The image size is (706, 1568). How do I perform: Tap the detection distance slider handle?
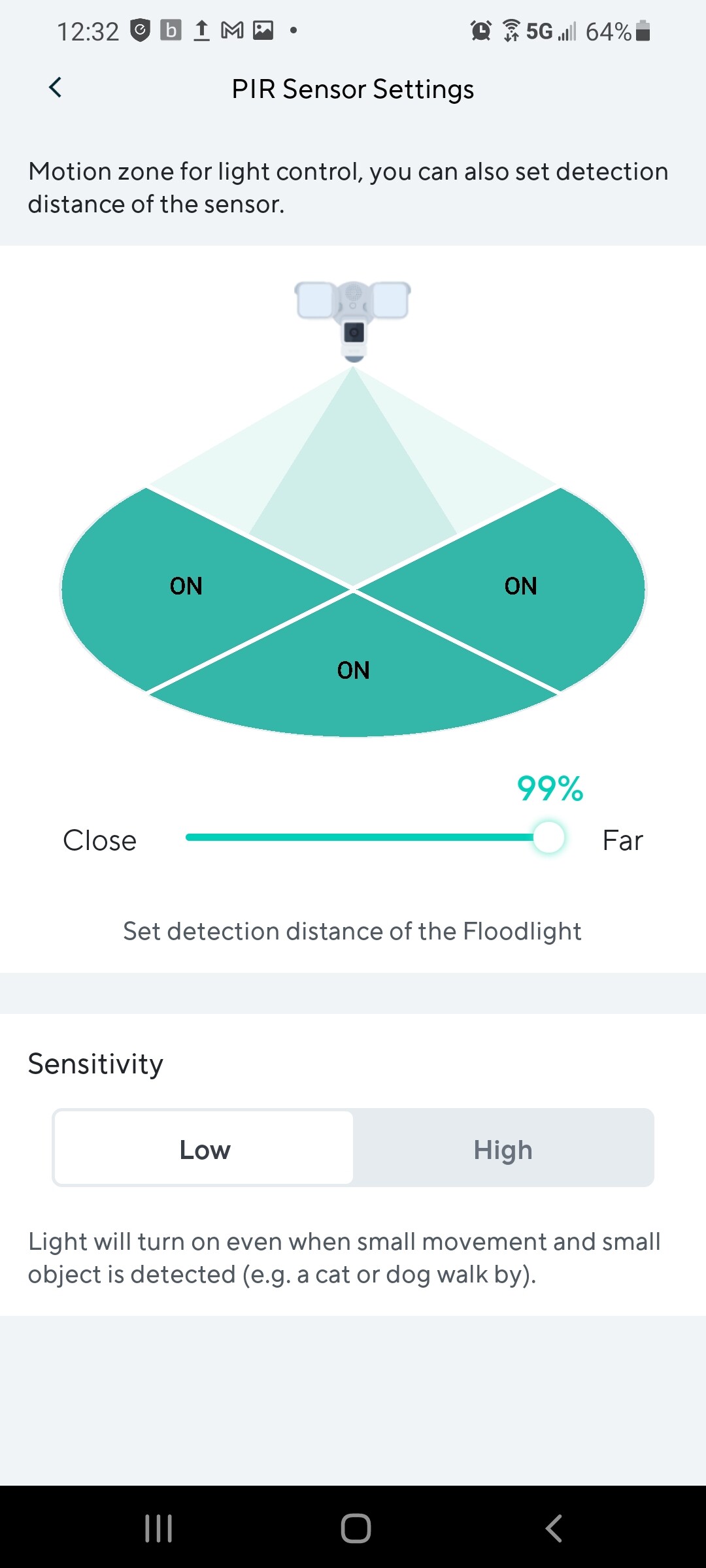pos(548,838)
